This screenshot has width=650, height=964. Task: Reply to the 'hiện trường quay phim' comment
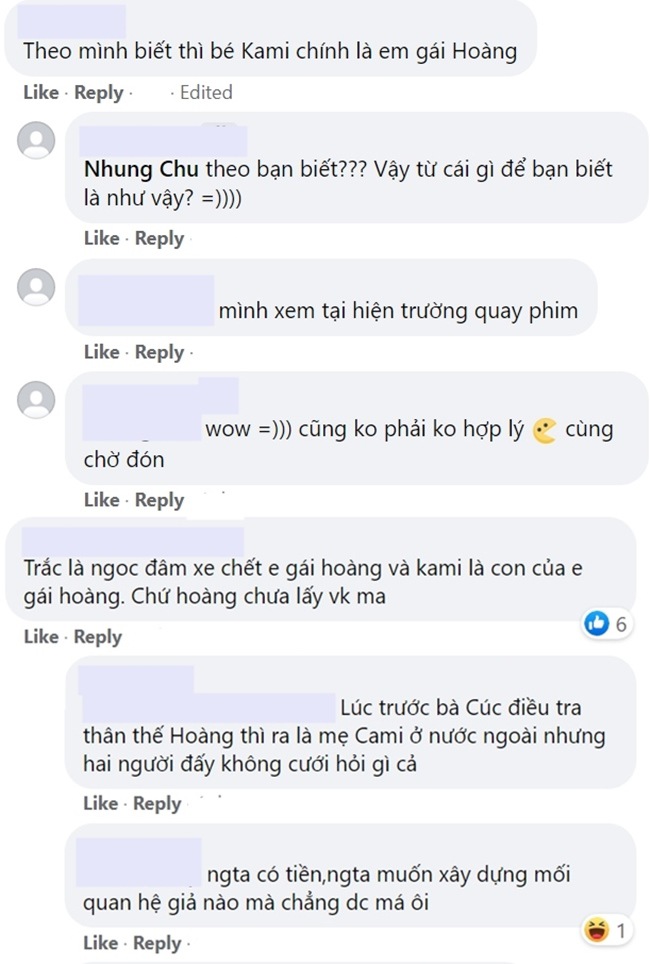pos(159,352)
